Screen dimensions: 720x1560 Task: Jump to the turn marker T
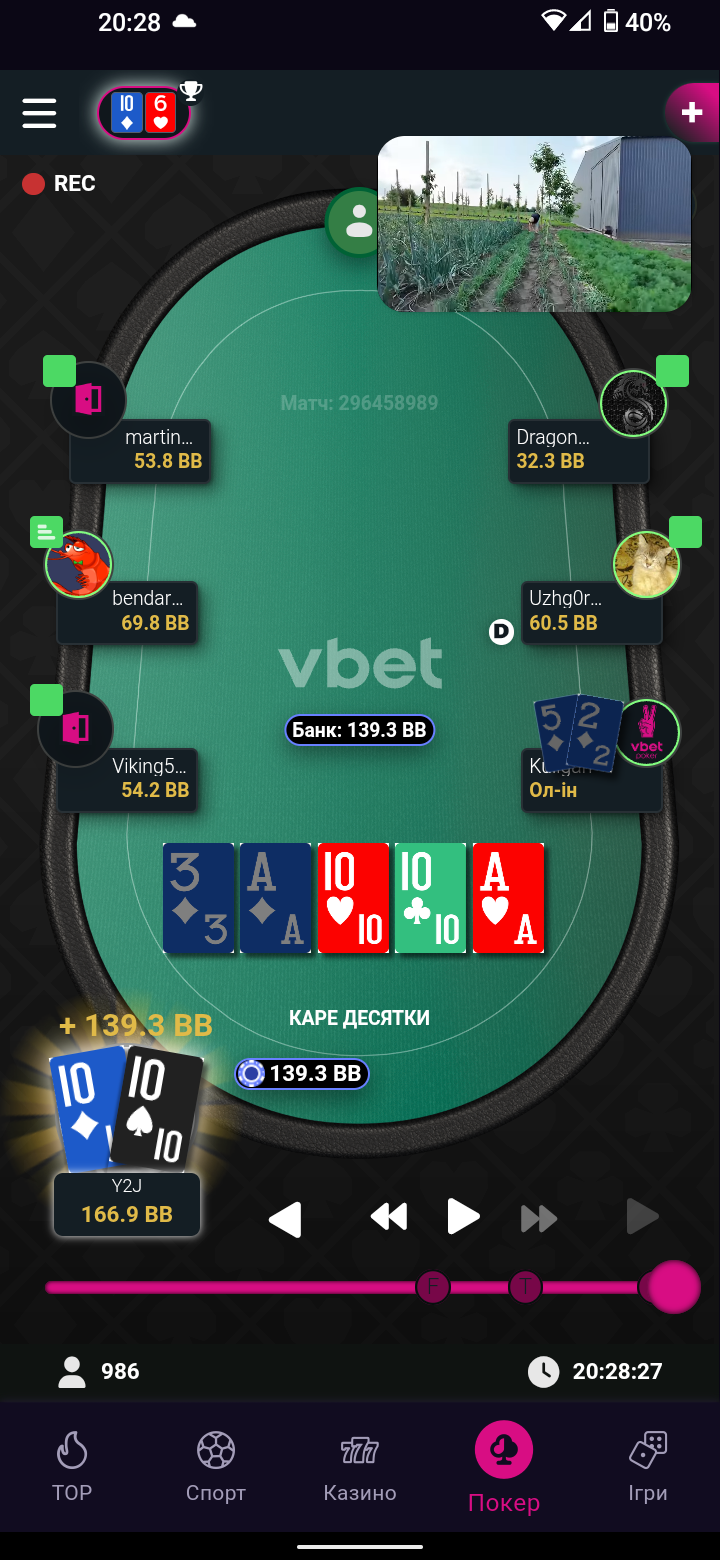[525, 1286]
